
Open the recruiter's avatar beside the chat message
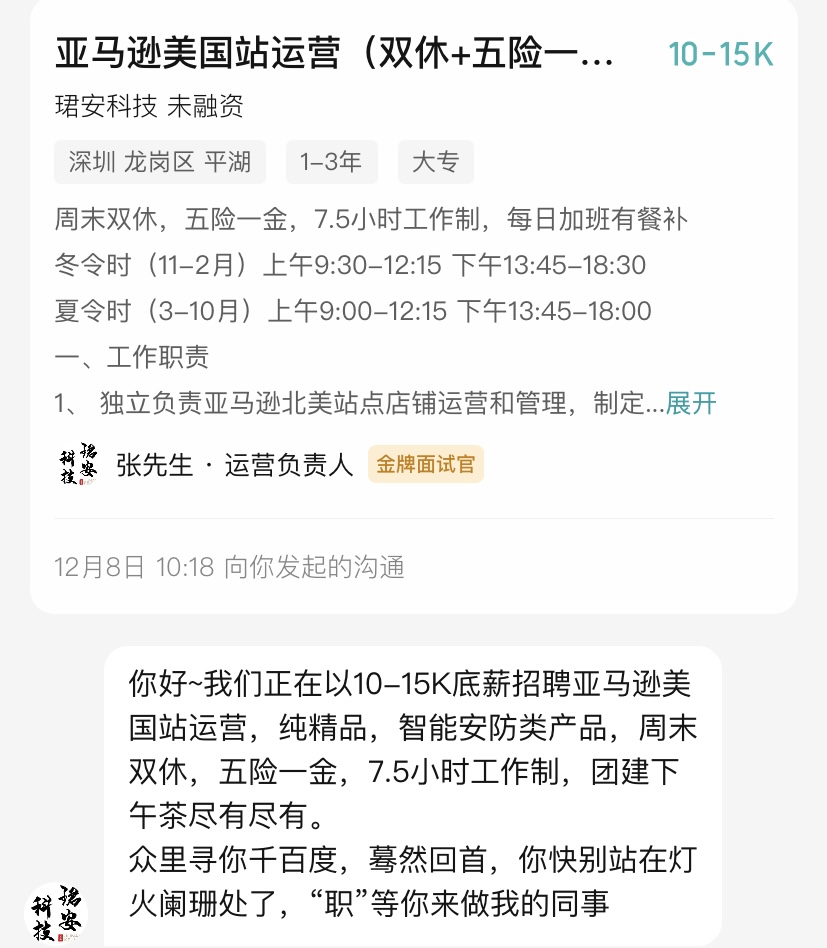click(x=57, y=913)
